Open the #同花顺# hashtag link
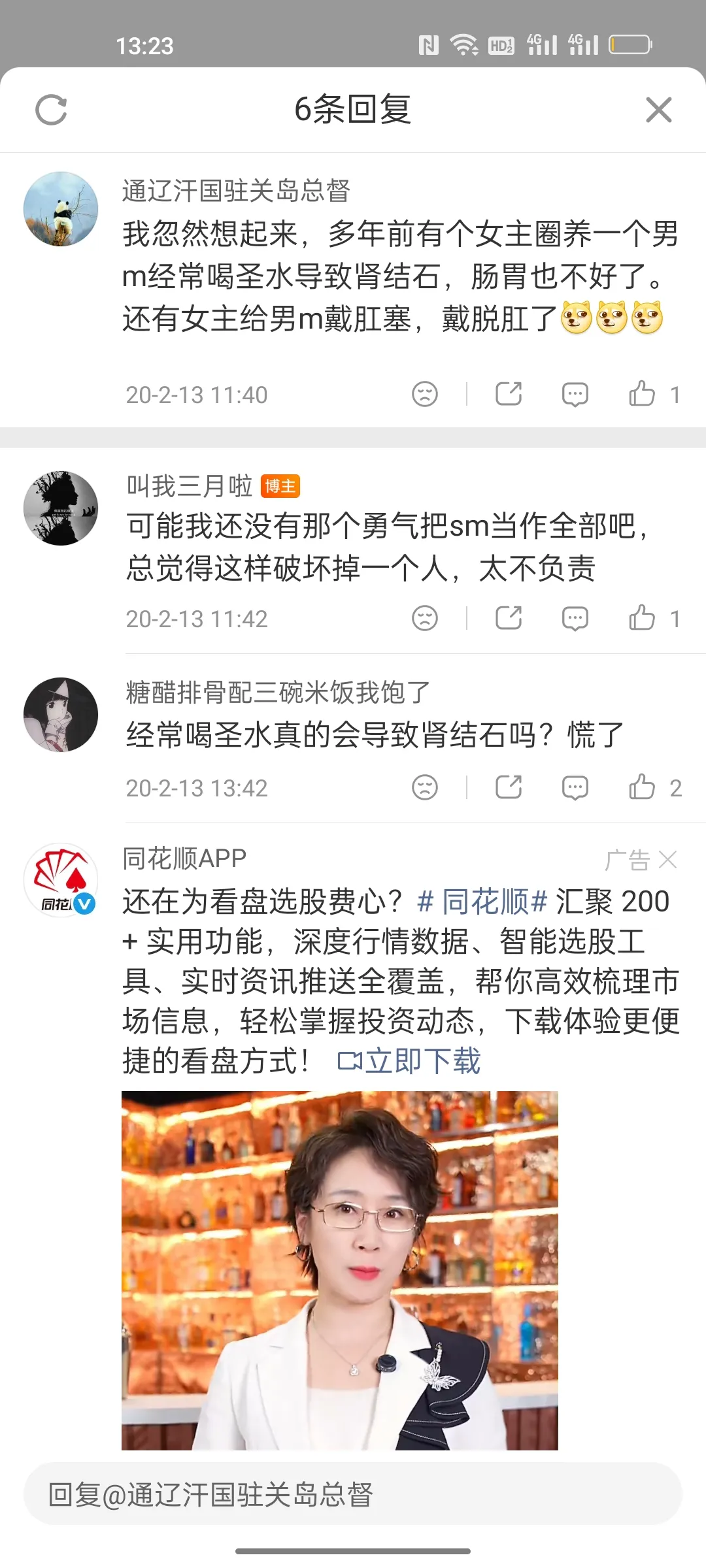The height and width of the screenshot is (1568, 706). click(482, 902)
